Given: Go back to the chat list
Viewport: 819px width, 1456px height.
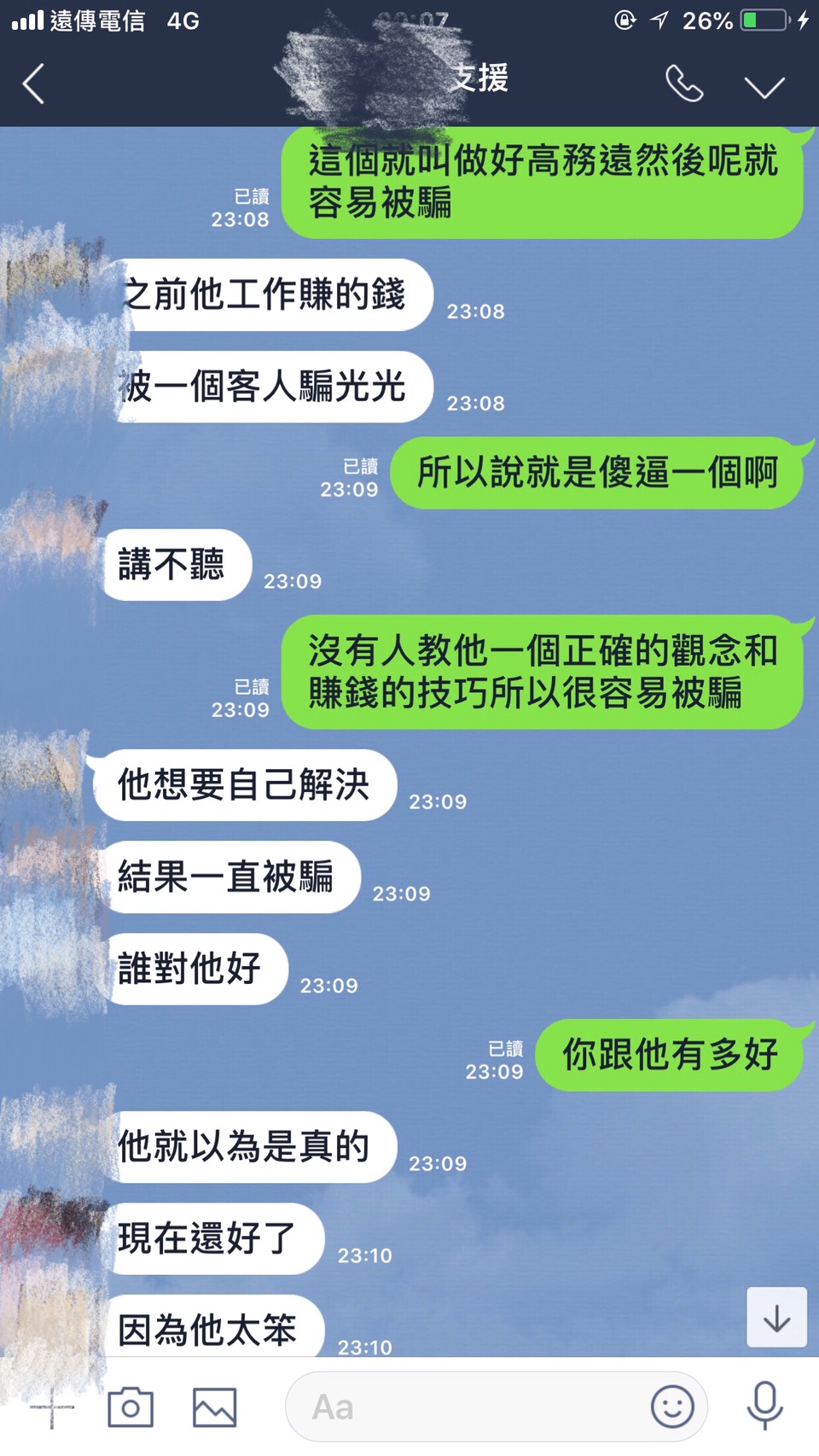Looking at the screenshot, I should click(33, 84).
